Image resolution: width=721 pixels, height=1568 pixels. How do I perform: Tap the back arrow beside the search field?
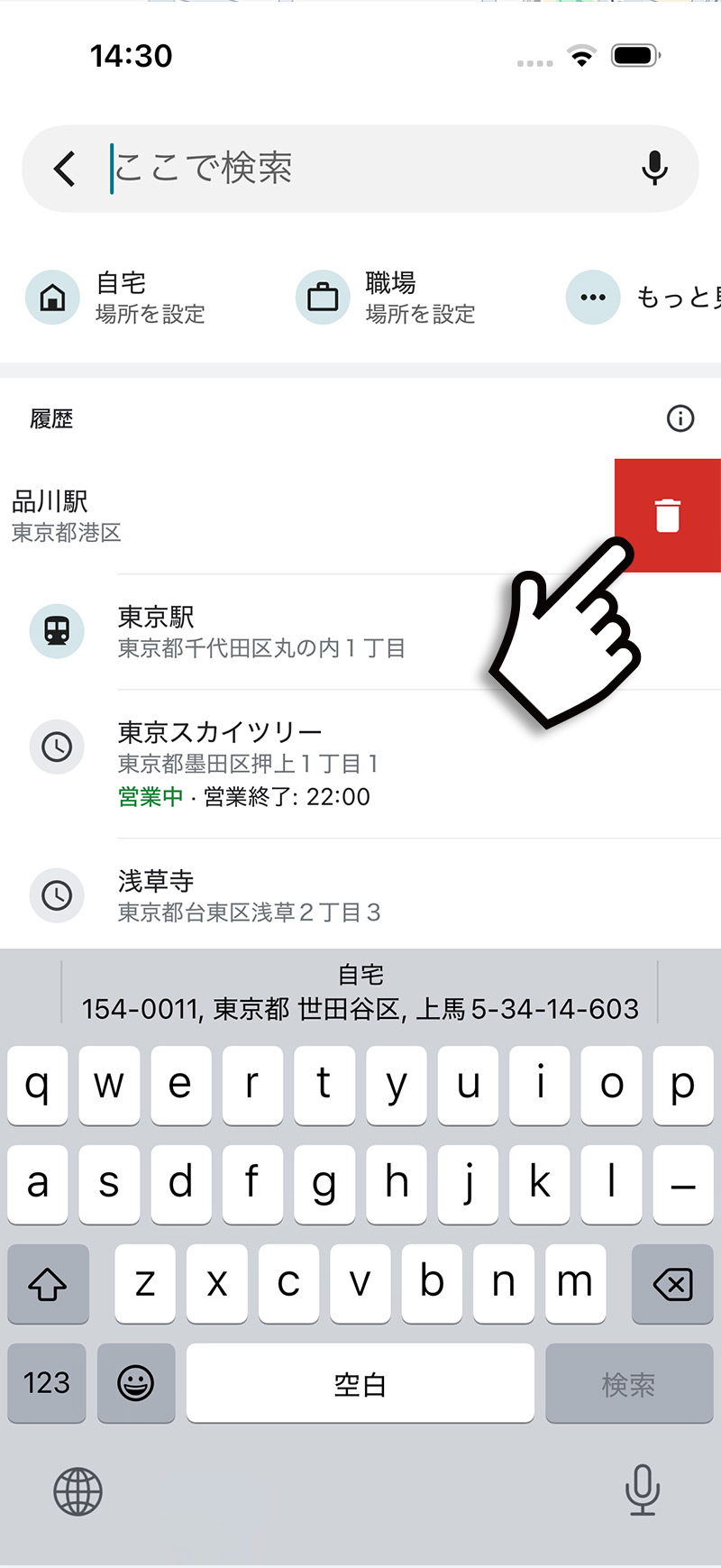click(x=63, y=168)
